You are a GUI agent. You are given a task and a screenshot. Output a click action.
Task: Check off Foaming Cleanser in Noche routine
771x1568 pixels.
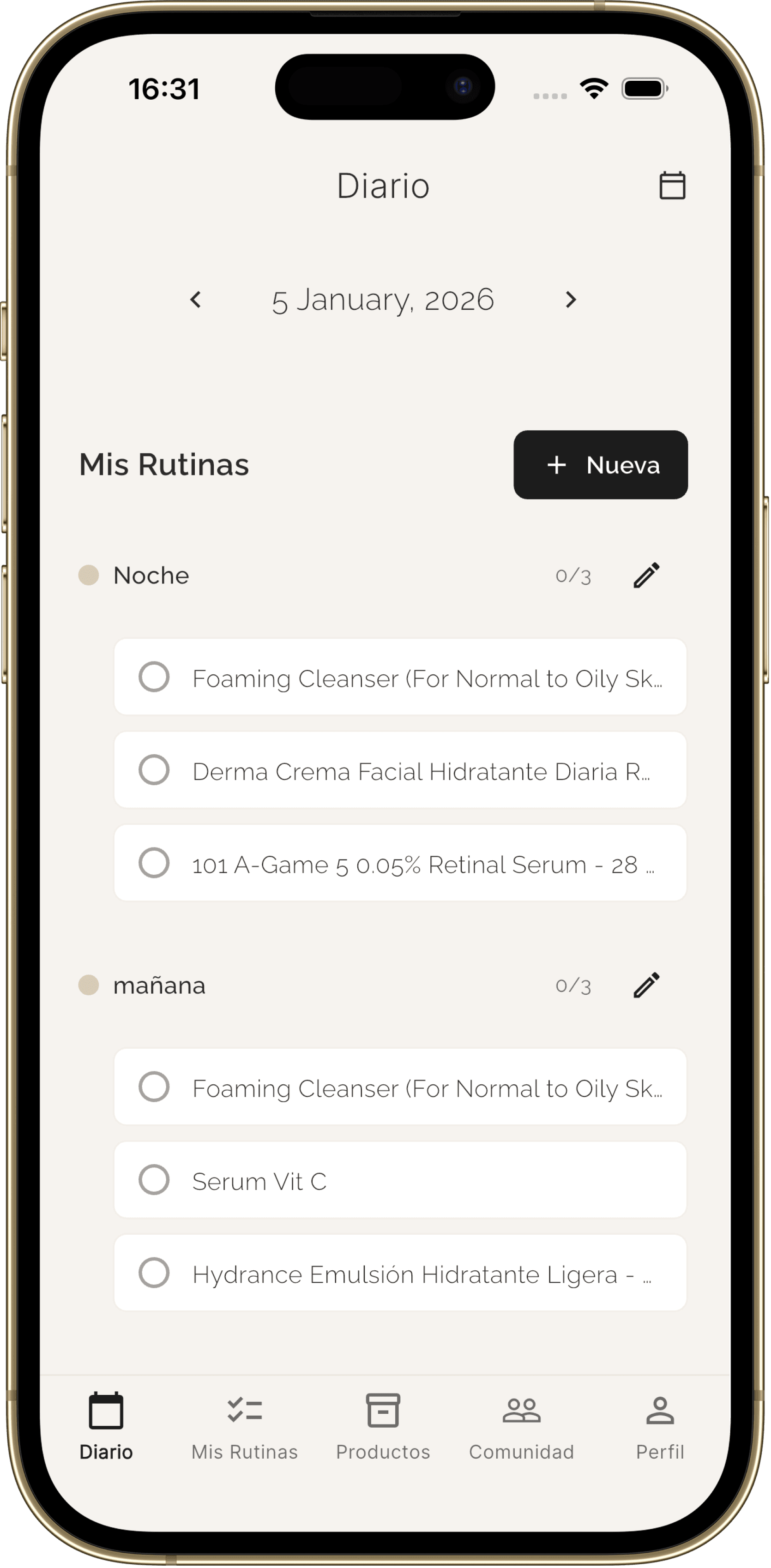(154, 678)
